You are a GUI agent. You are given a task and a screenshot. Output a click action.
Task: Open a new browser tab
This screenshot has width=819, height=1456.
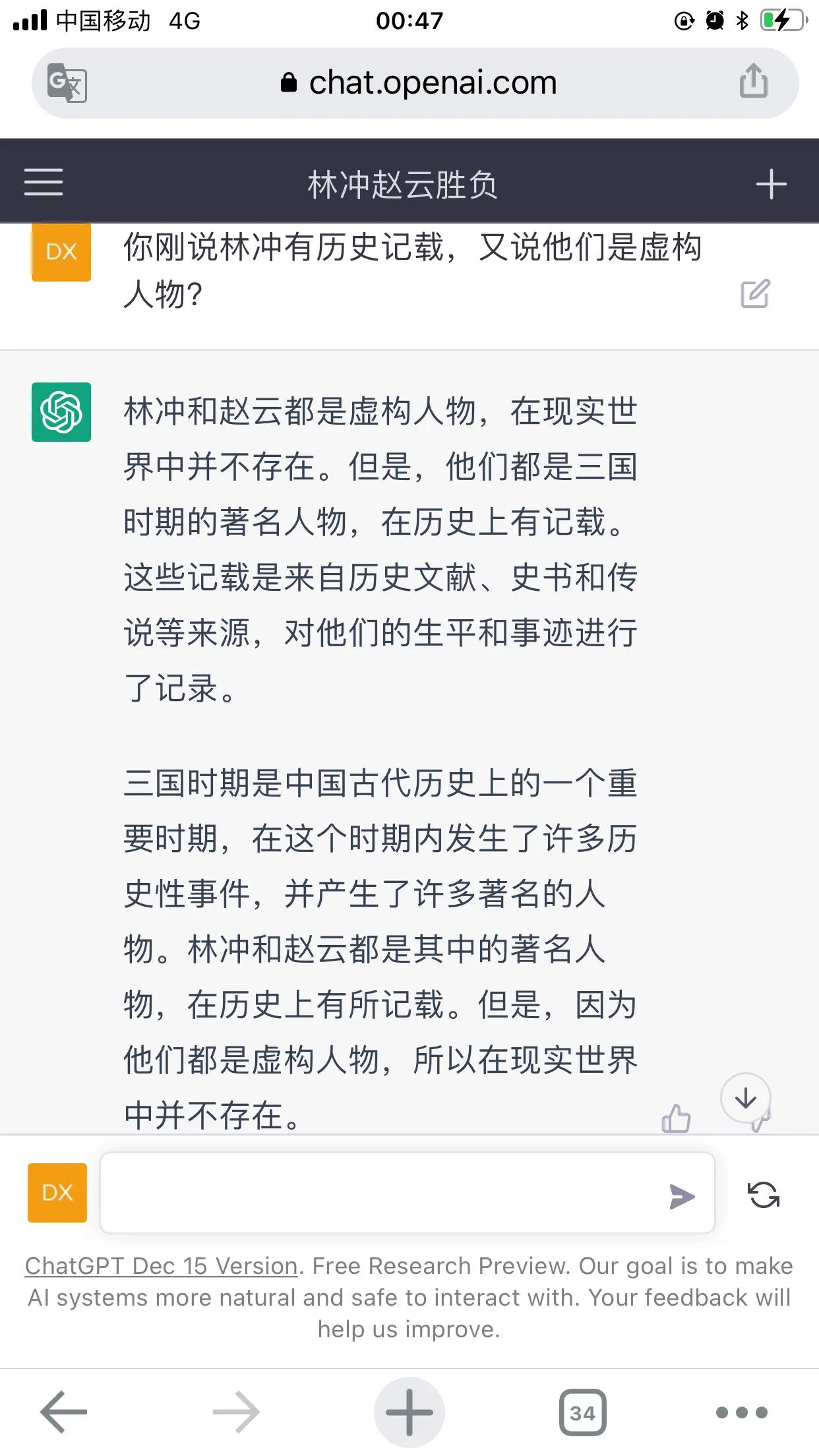tap(409, 1412)
